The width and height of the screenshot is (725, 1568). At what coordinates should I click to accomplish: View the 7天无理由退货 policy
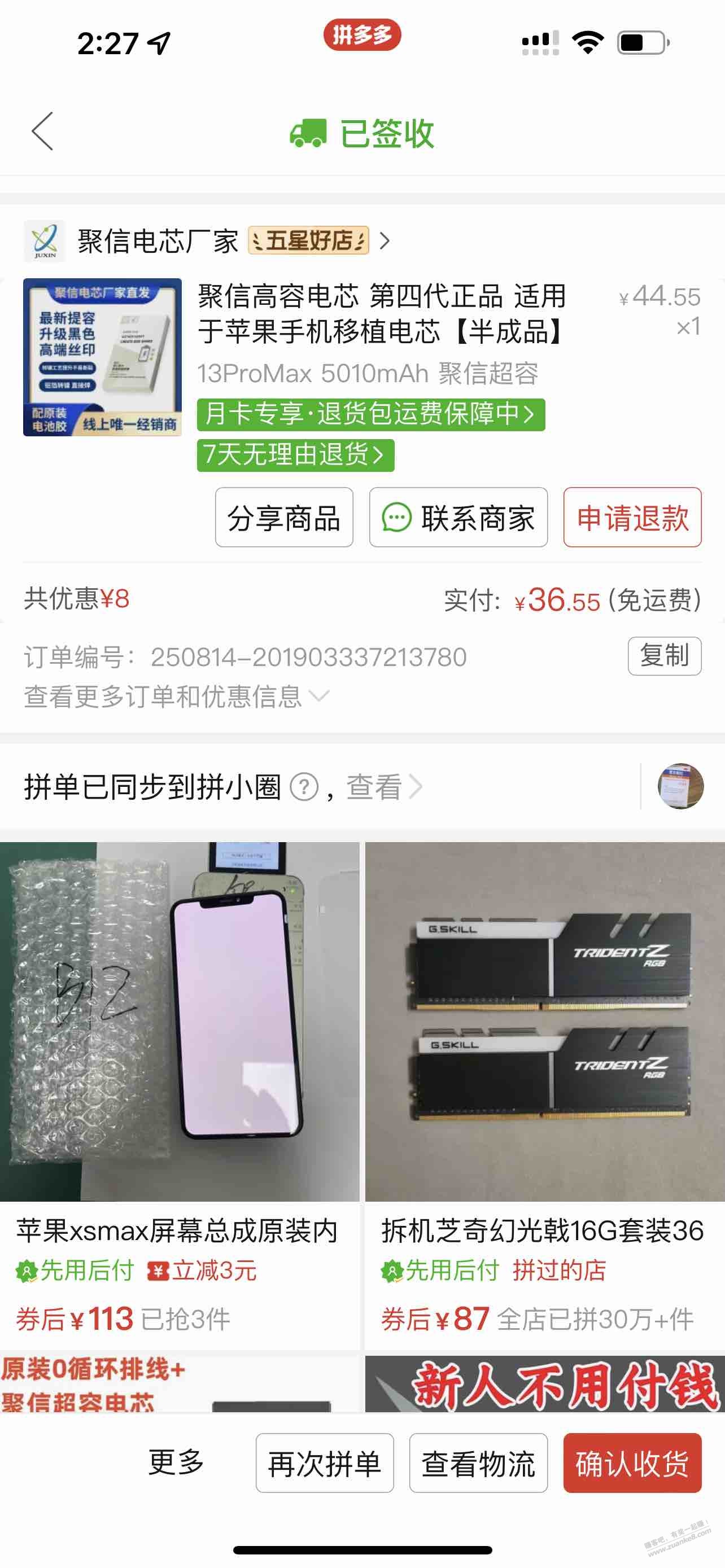[295, 455]
